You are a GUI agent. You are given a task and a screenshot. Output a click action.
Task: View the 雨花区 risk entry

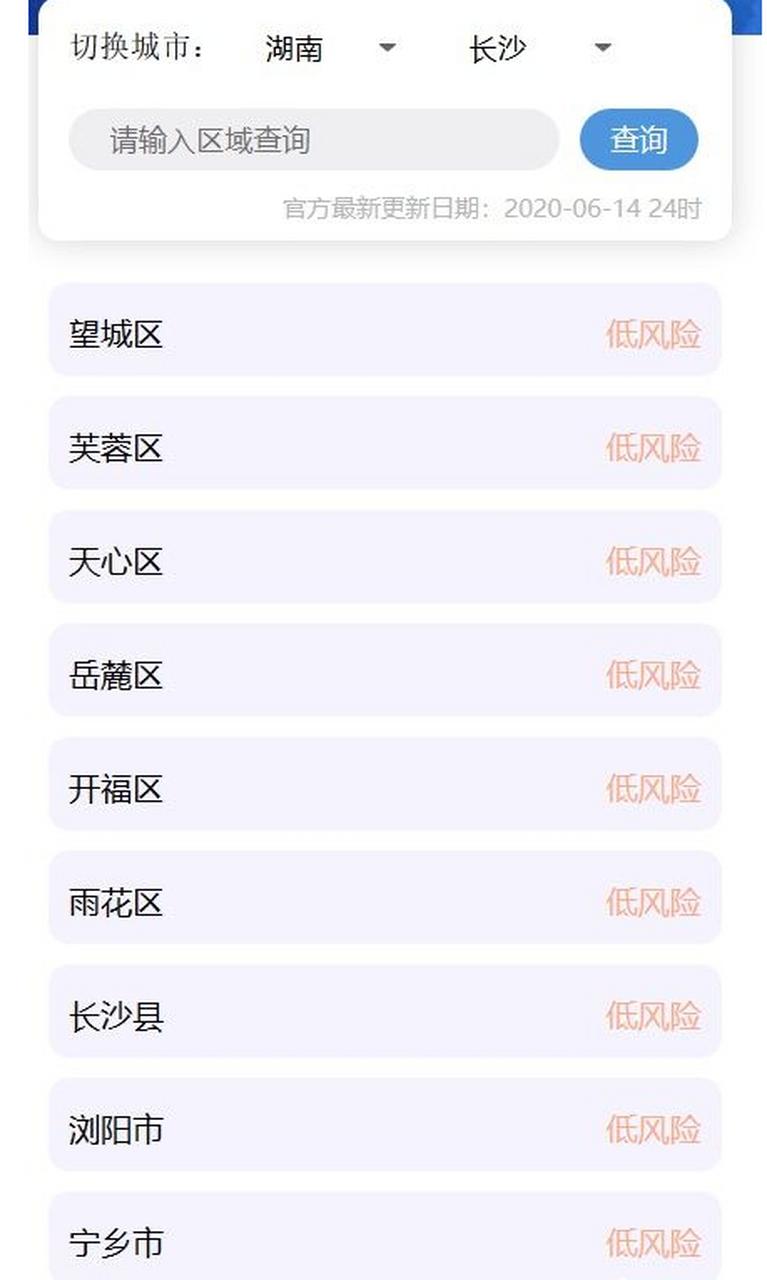pyautogui.click(x=385, y=903)
